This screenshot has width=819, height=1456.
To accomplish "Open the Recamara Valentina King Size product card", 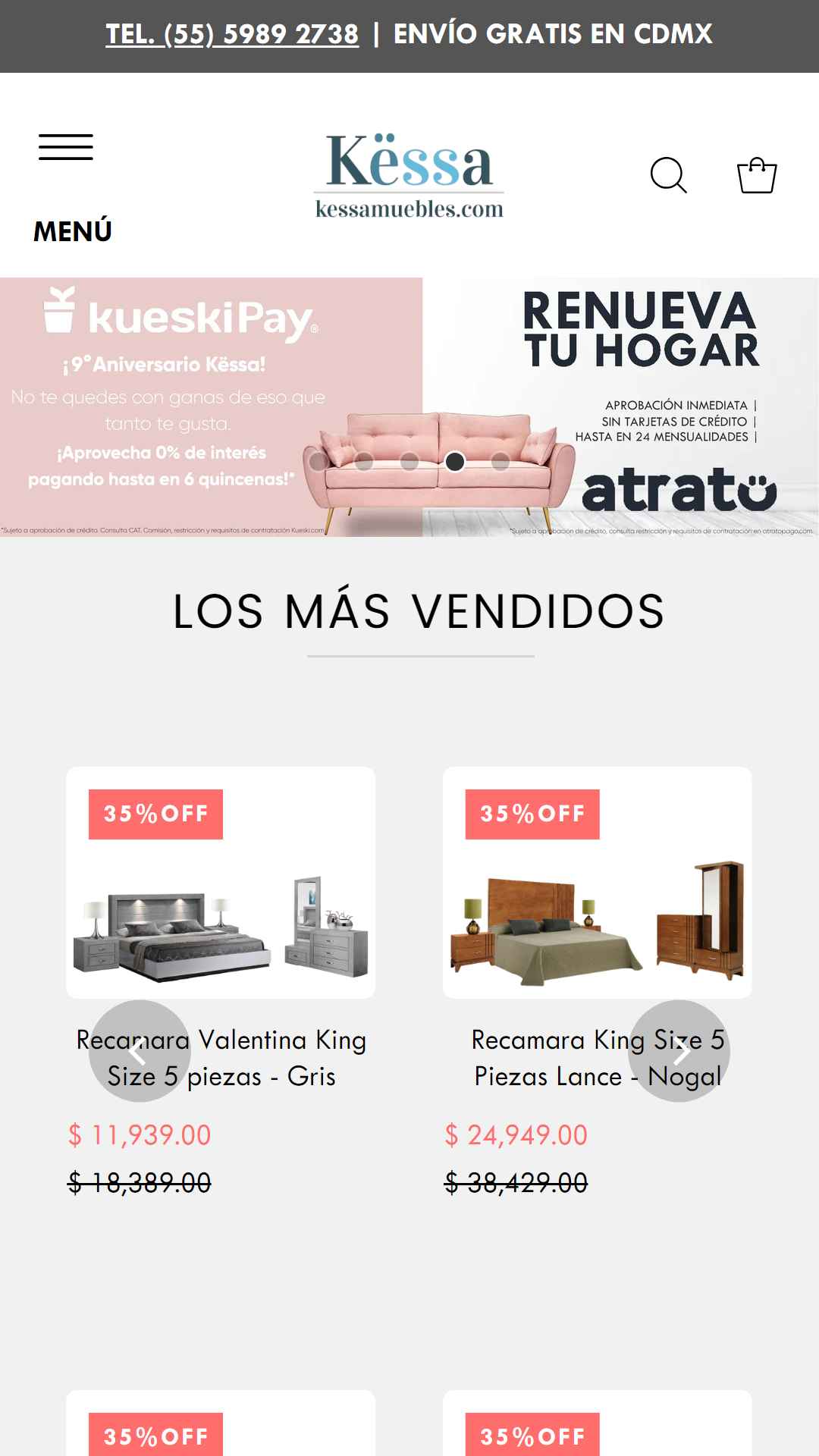I will coord(221,984).
